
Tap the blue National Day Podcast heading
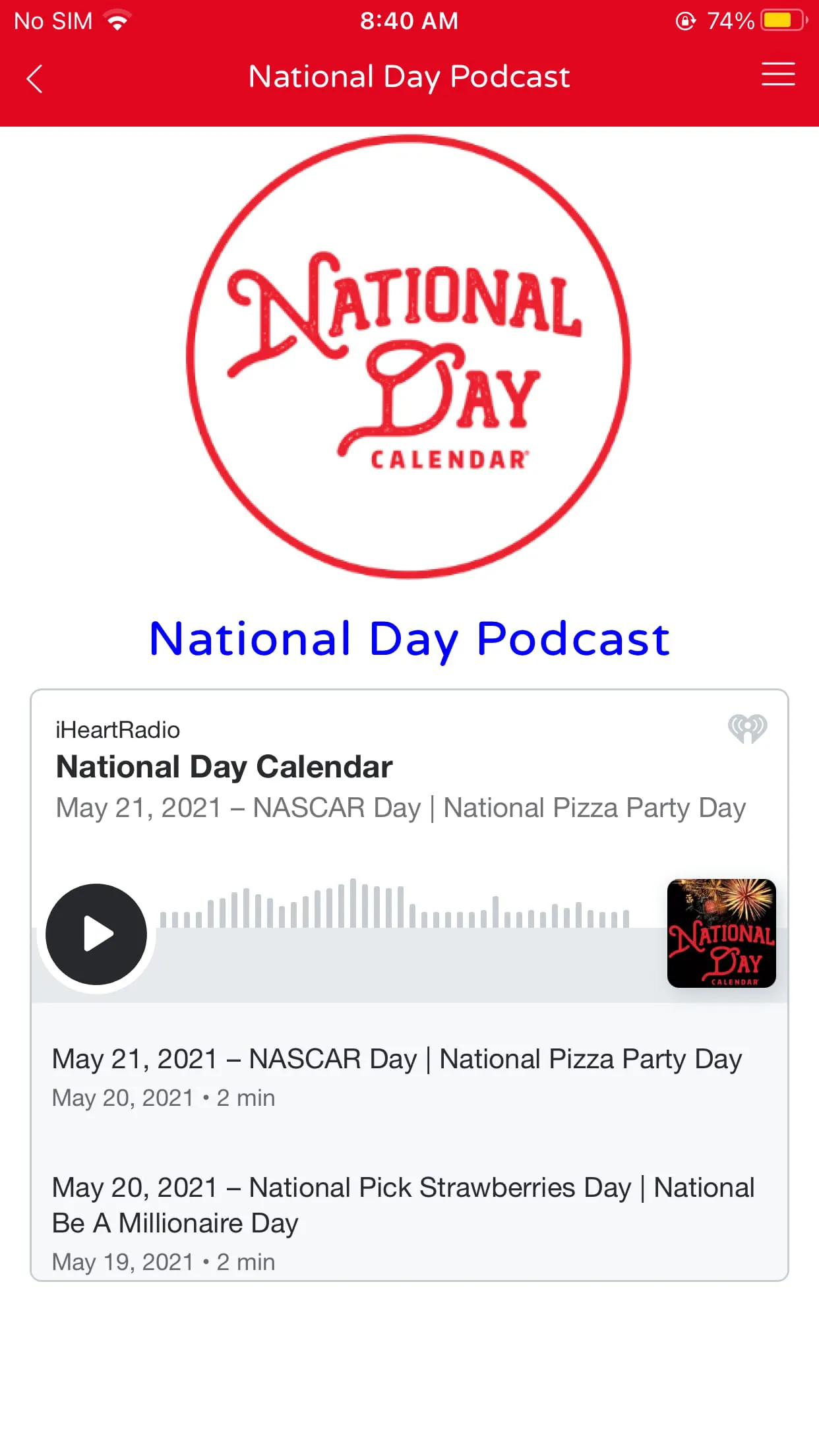pyautogui.click(x=409, y=637)
